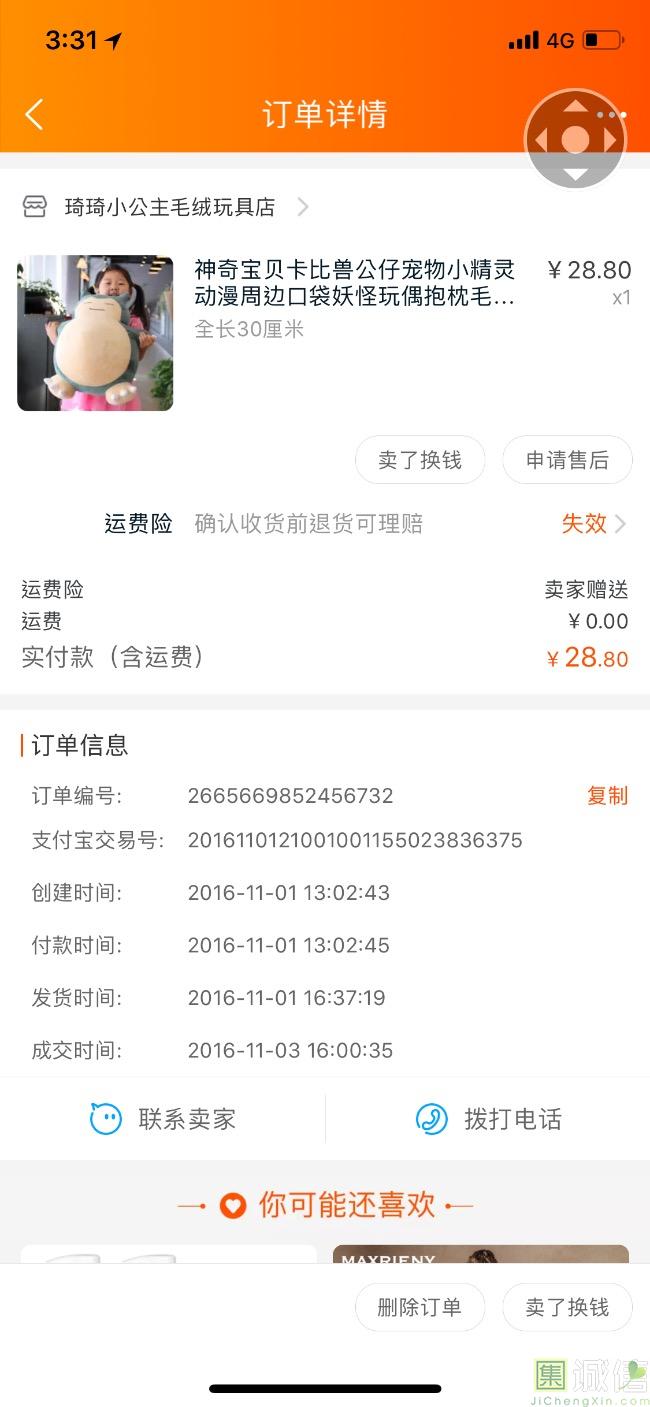
Task: Copy the order number with 复制
Action: coord(607,796)
